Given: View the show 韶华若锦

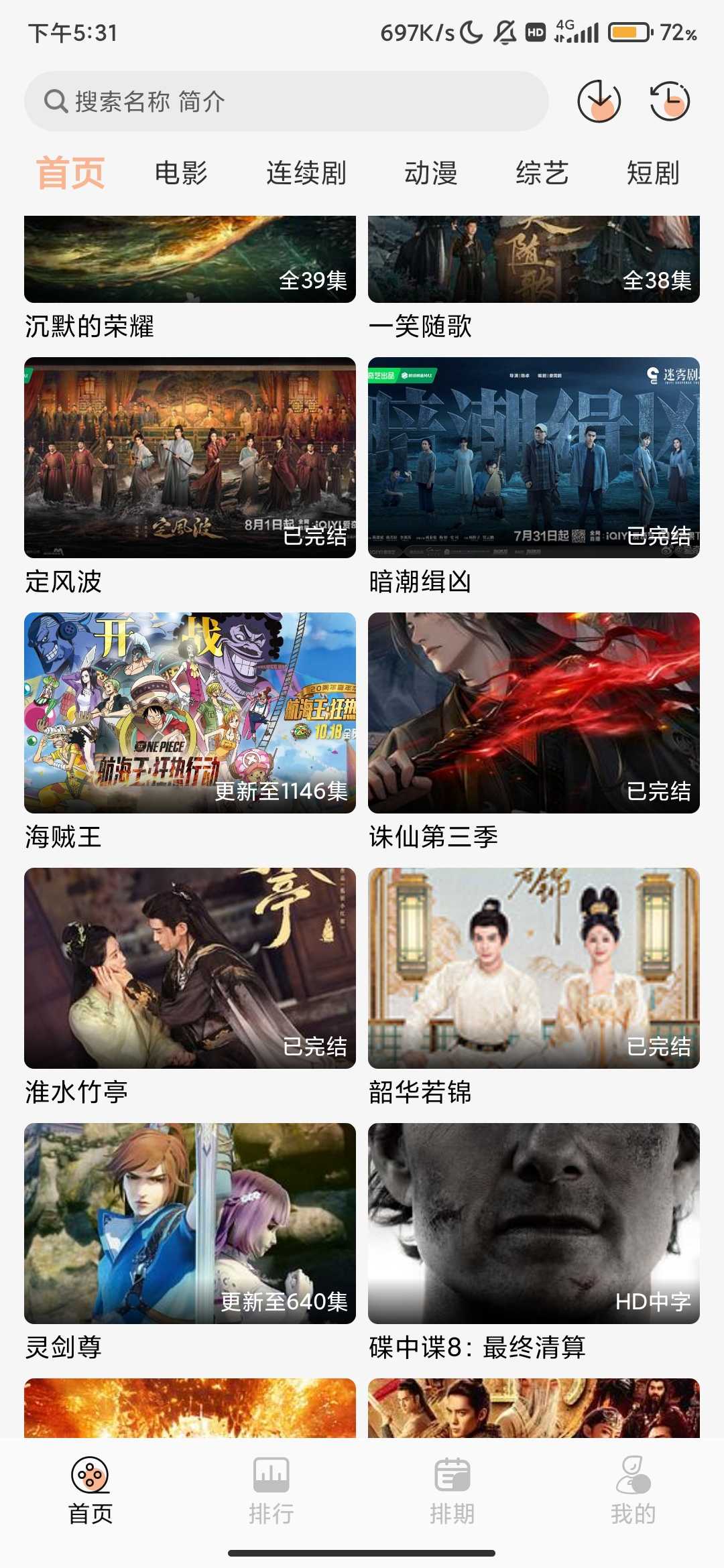Looking at the screenshot, I should click(534, 968).
